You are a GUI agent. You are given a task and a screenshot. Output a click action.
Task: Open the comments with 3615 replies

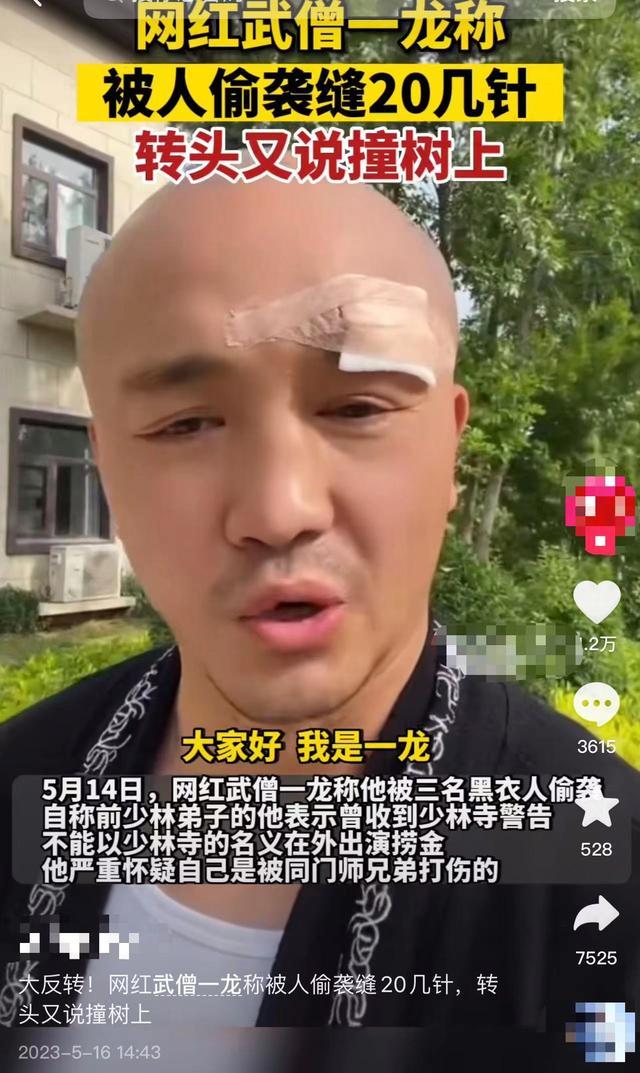click(597, 706)
